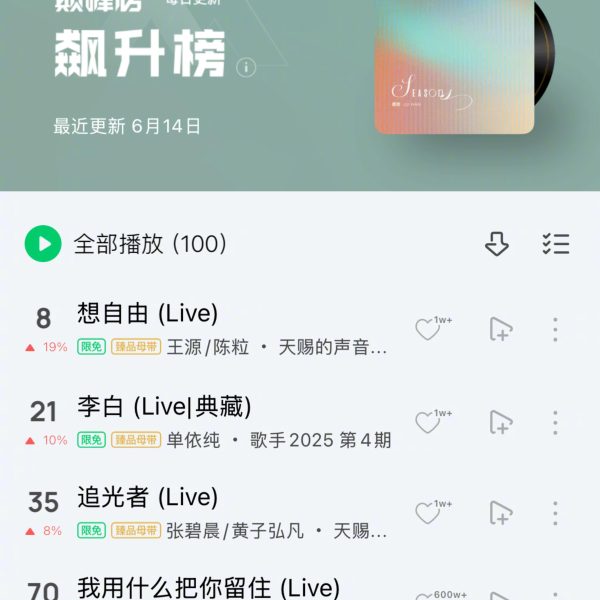600x600 pixels.
Task: Open the 飙升榜 info icon
Action: click(x=247, y=67)
